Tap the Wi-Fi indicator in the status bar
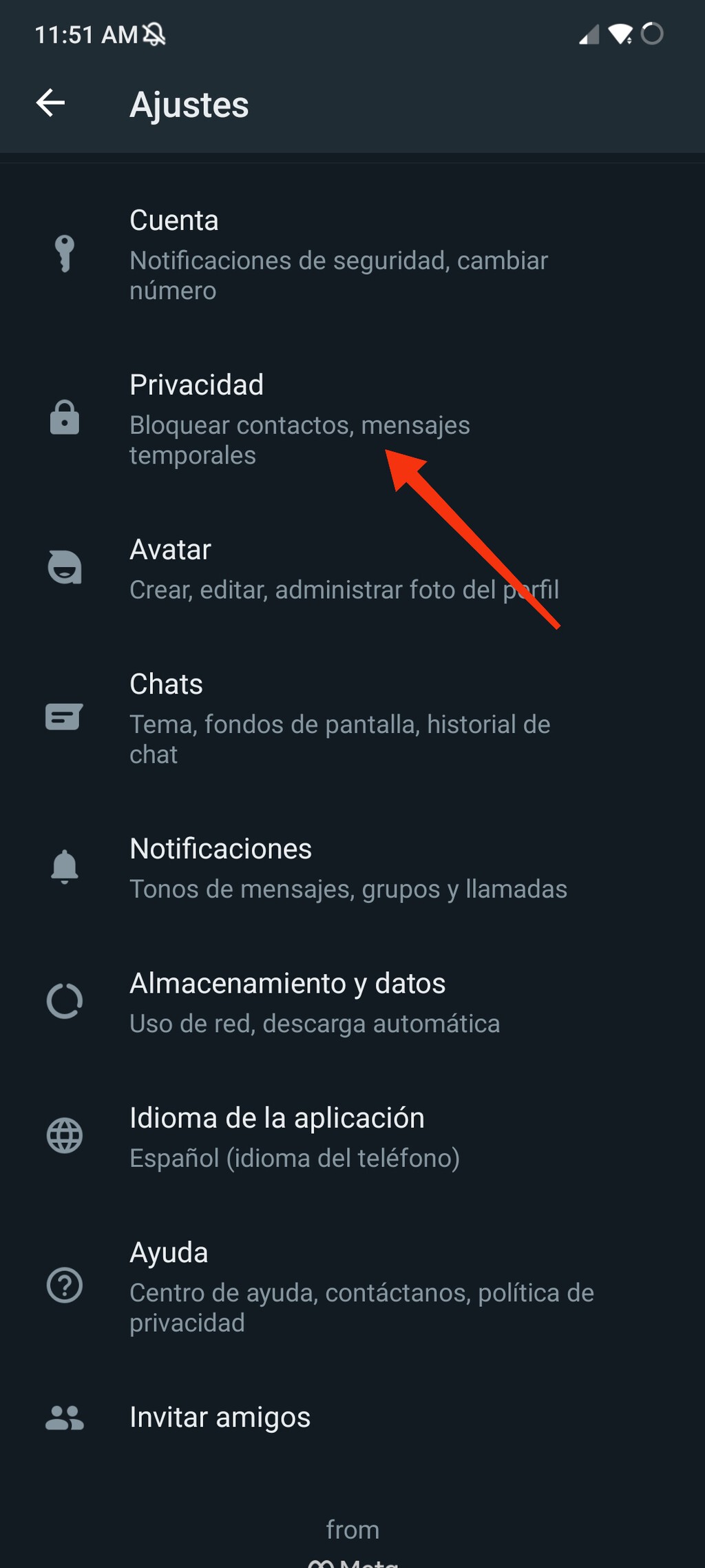 tap(622, 33)
